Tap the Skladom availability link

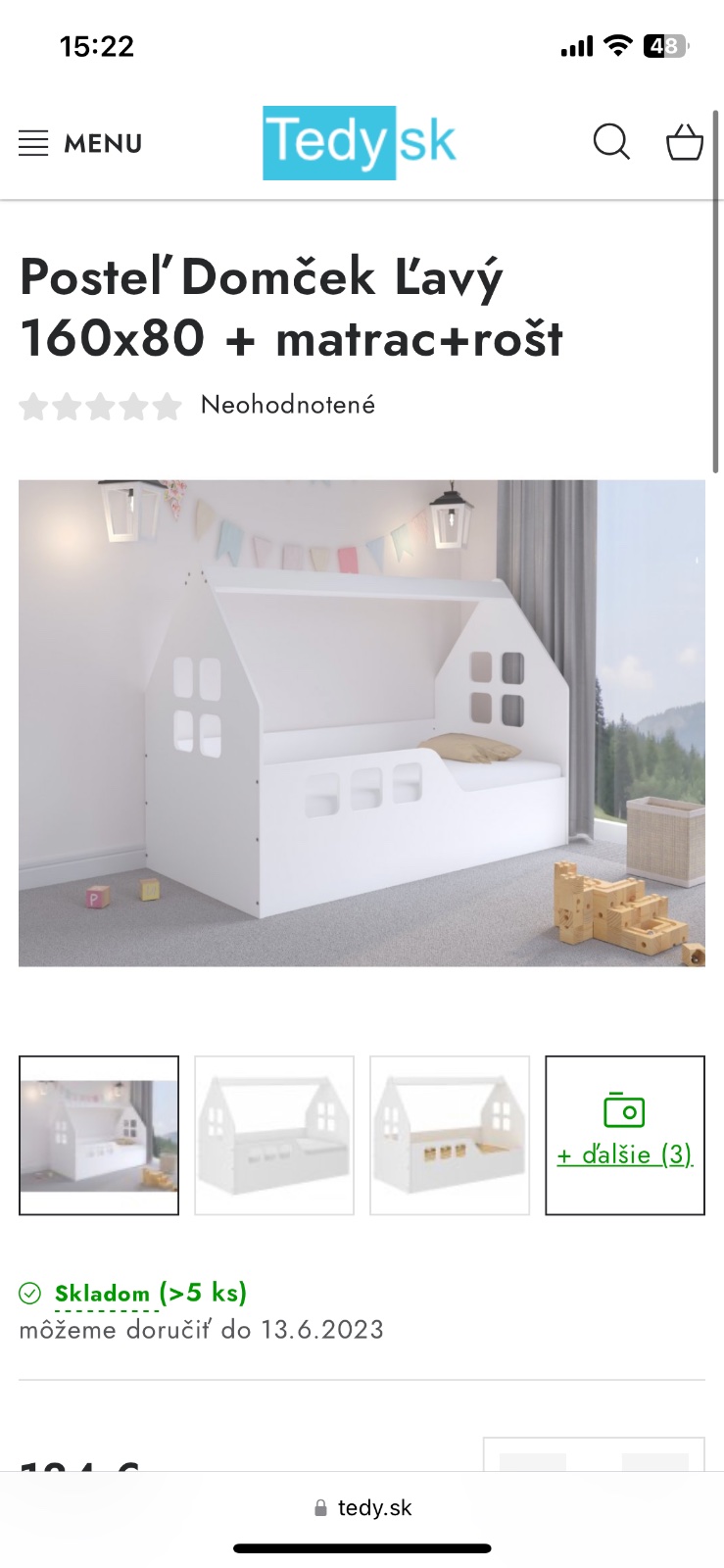[103, 1294]
